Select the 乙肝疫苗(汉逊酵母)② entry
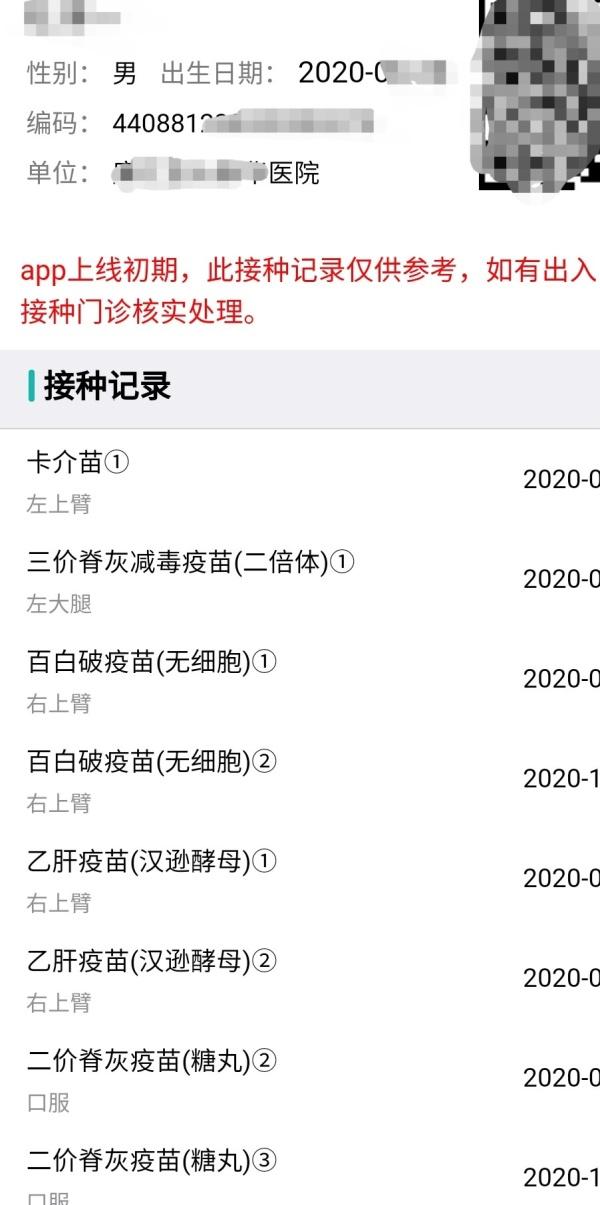This screenshot has height=1205, width=600. point(300,980)
